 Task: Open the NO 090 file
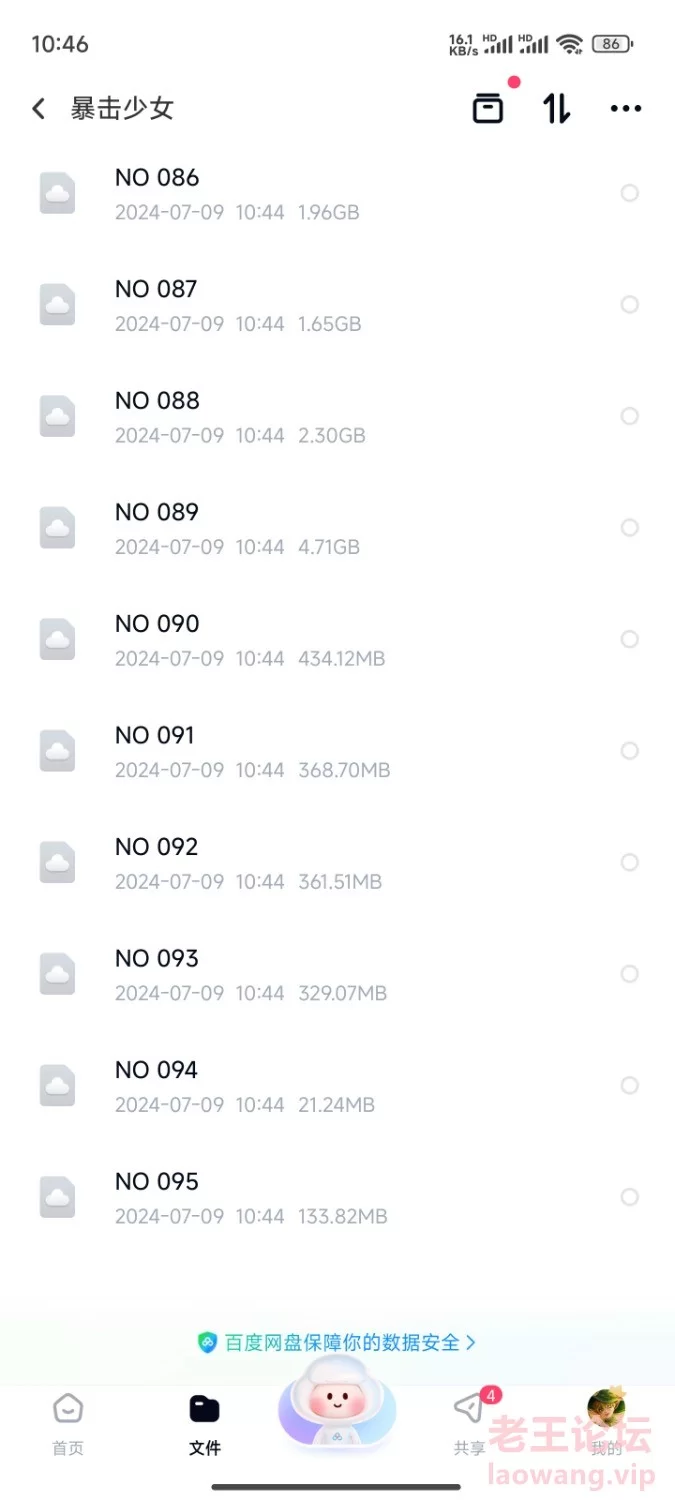337,639
